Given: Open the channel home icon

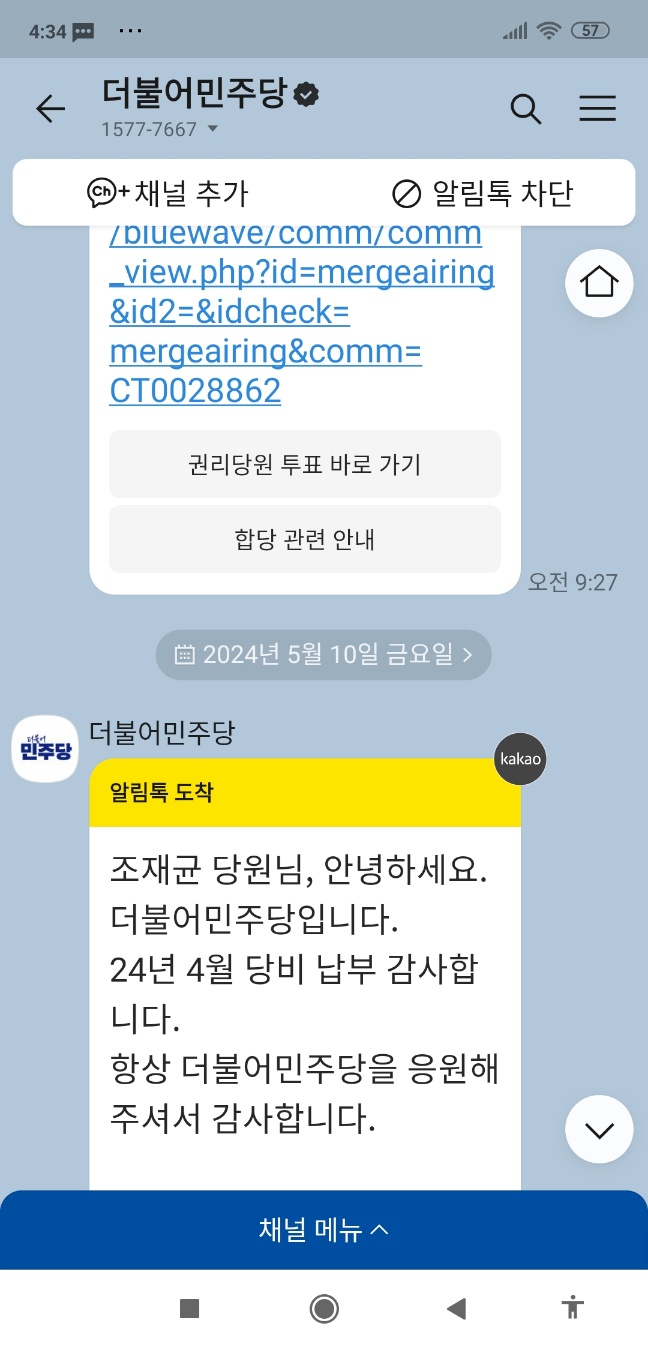Looking at the screenshot, I should pyautogui.click(x=599, y=284).
